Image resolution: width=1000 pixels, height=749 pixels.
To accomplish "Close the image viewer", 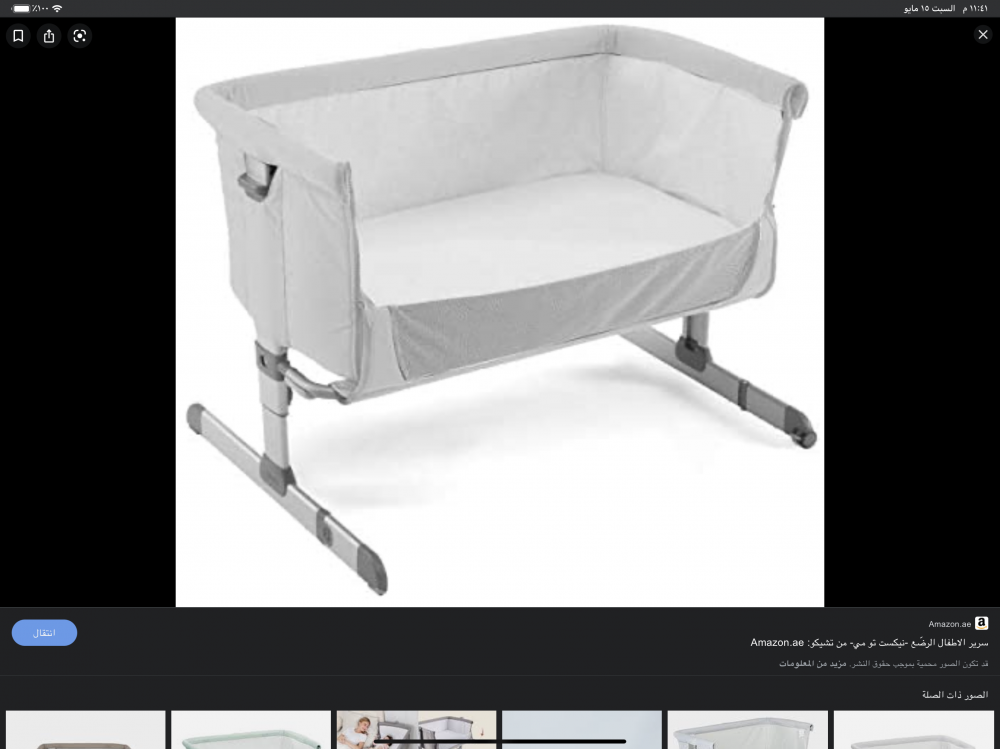I will 982,35.
